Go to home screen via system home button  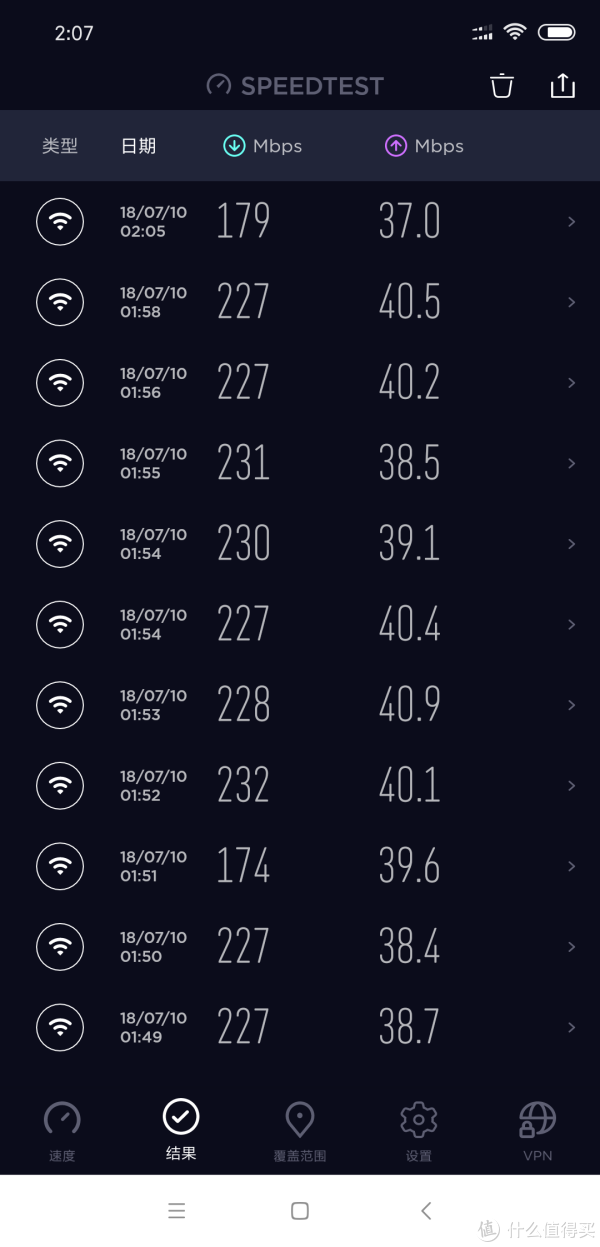click(x=300, y=1211)
